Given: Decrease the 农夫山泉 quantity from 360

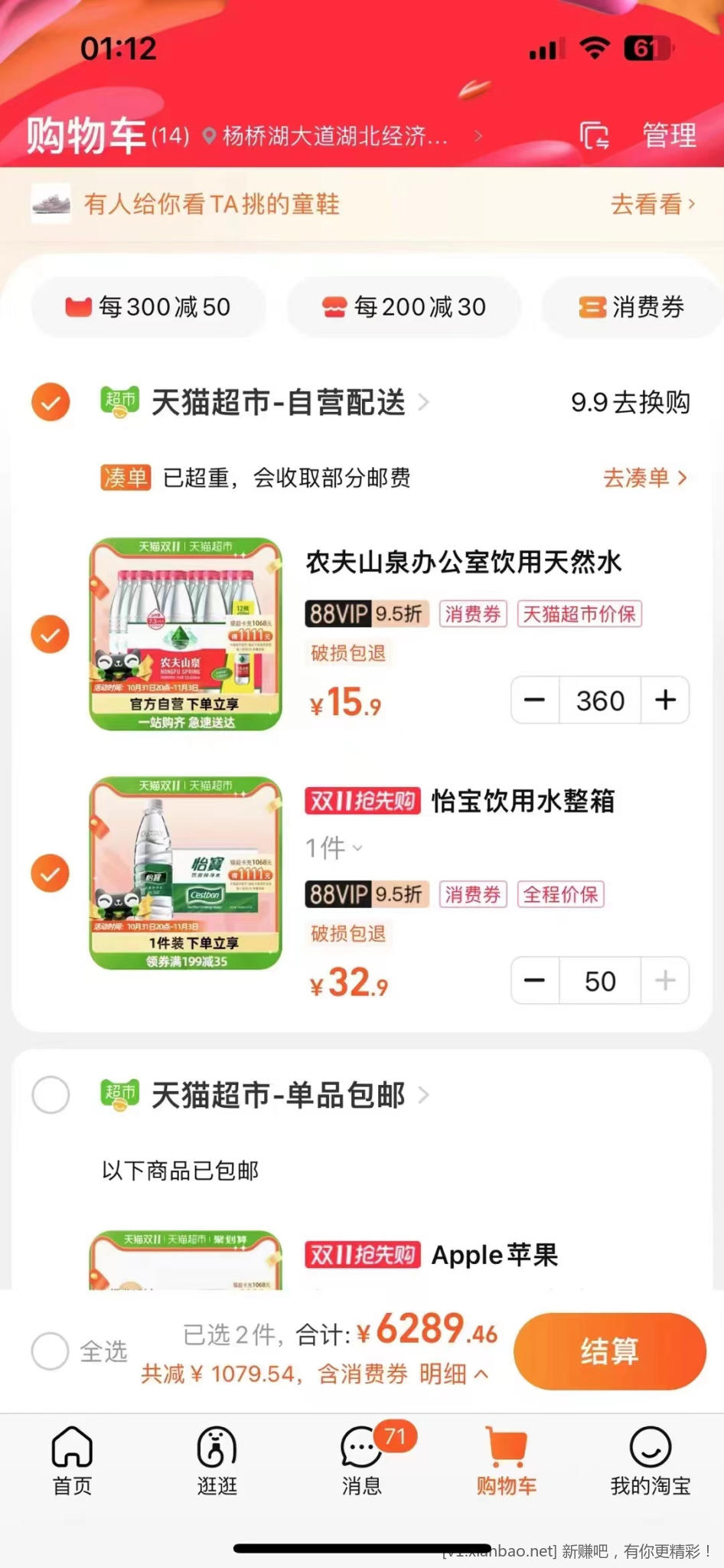Looking at the screenshot, I should (534, 700).
